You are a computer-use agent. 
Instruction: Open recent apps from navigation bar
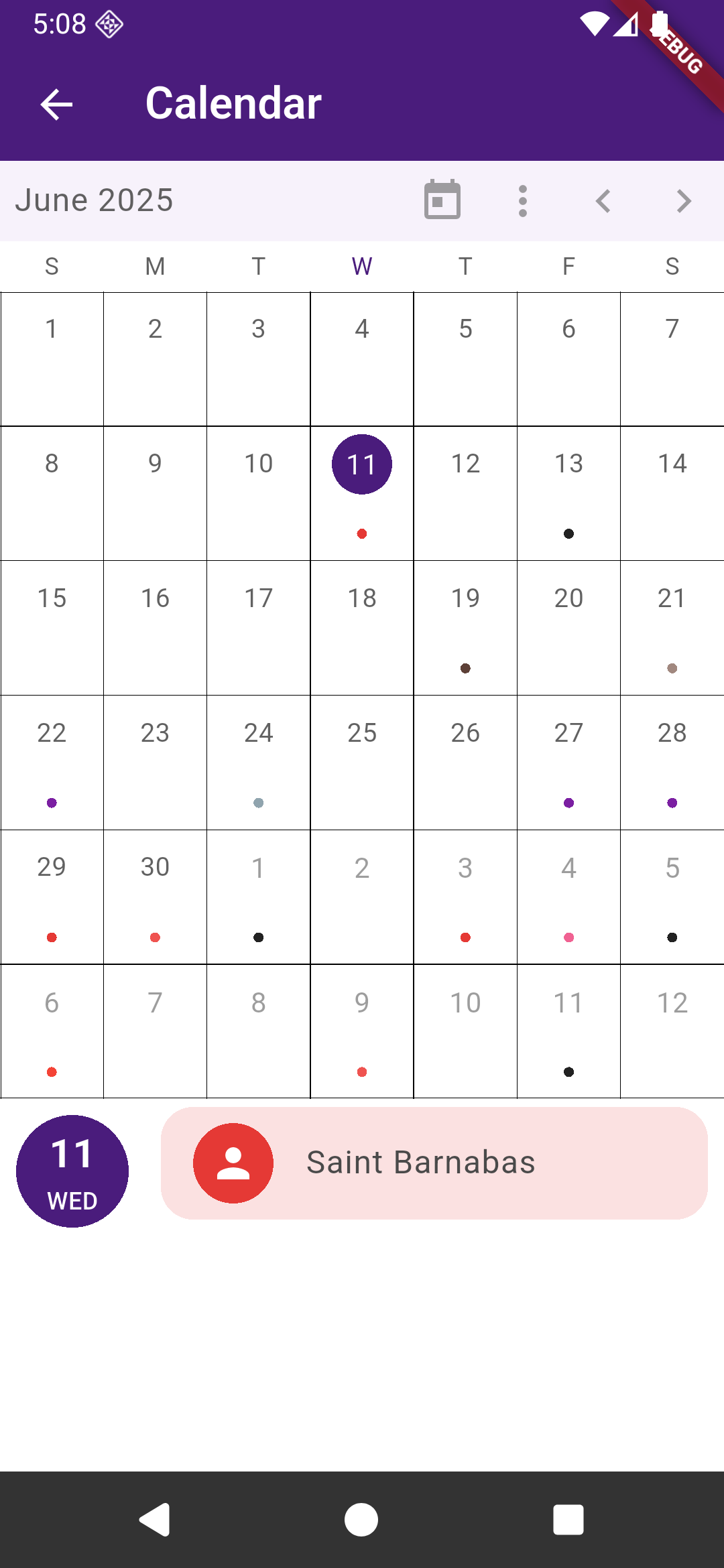[568, 1519]
